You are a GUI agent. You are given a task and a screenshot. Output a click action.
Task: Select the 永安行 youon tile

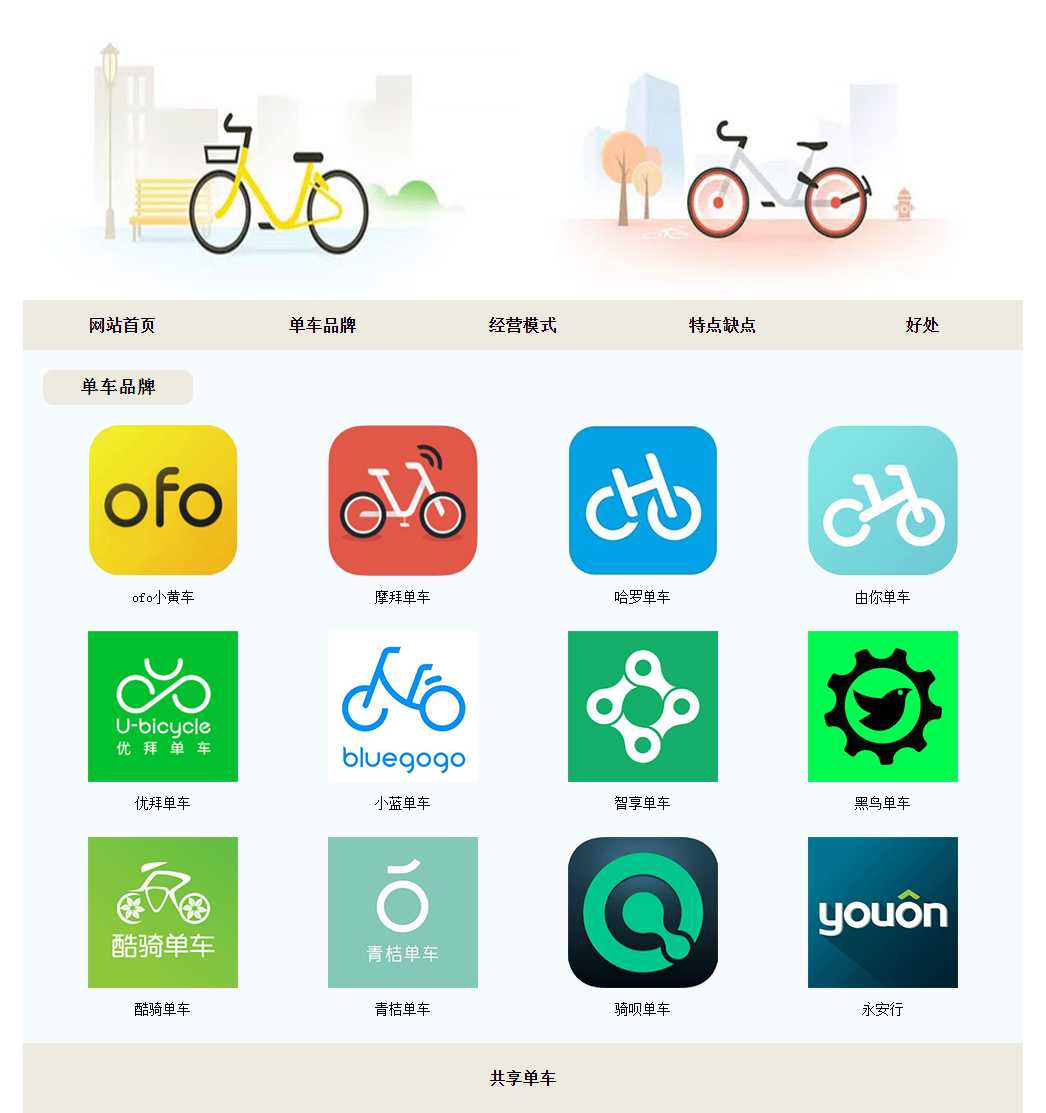tap(883, 912)
